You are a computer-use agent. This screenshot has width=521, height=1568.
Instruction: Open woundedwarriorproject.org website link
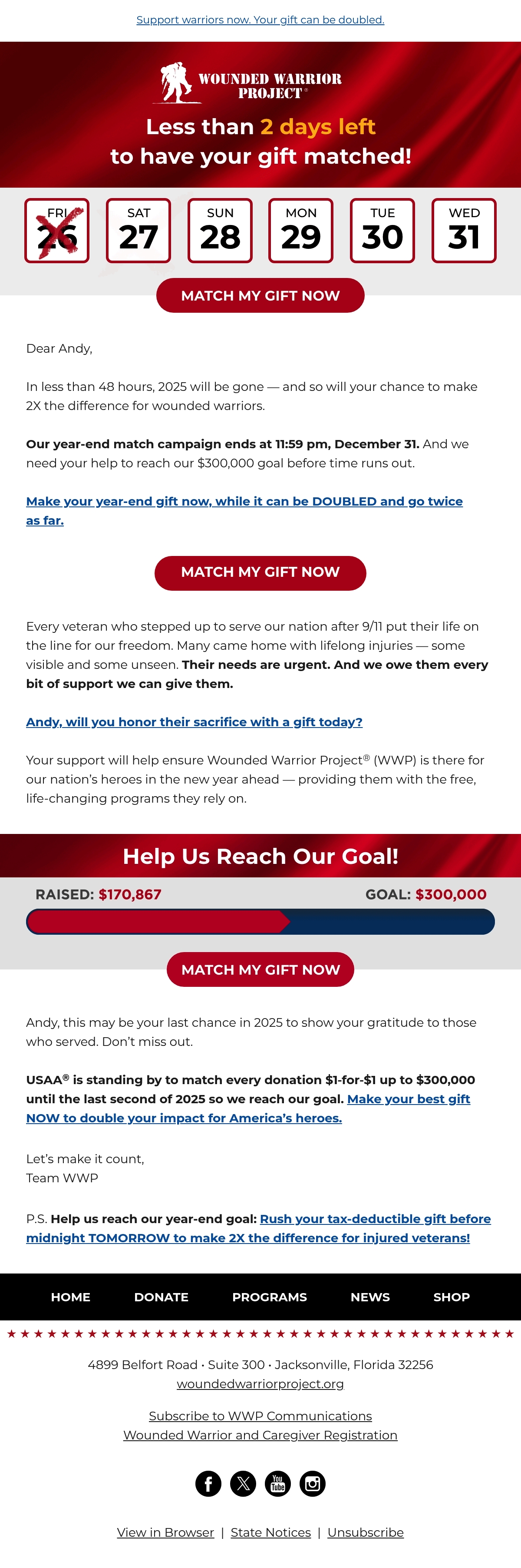260,1384
